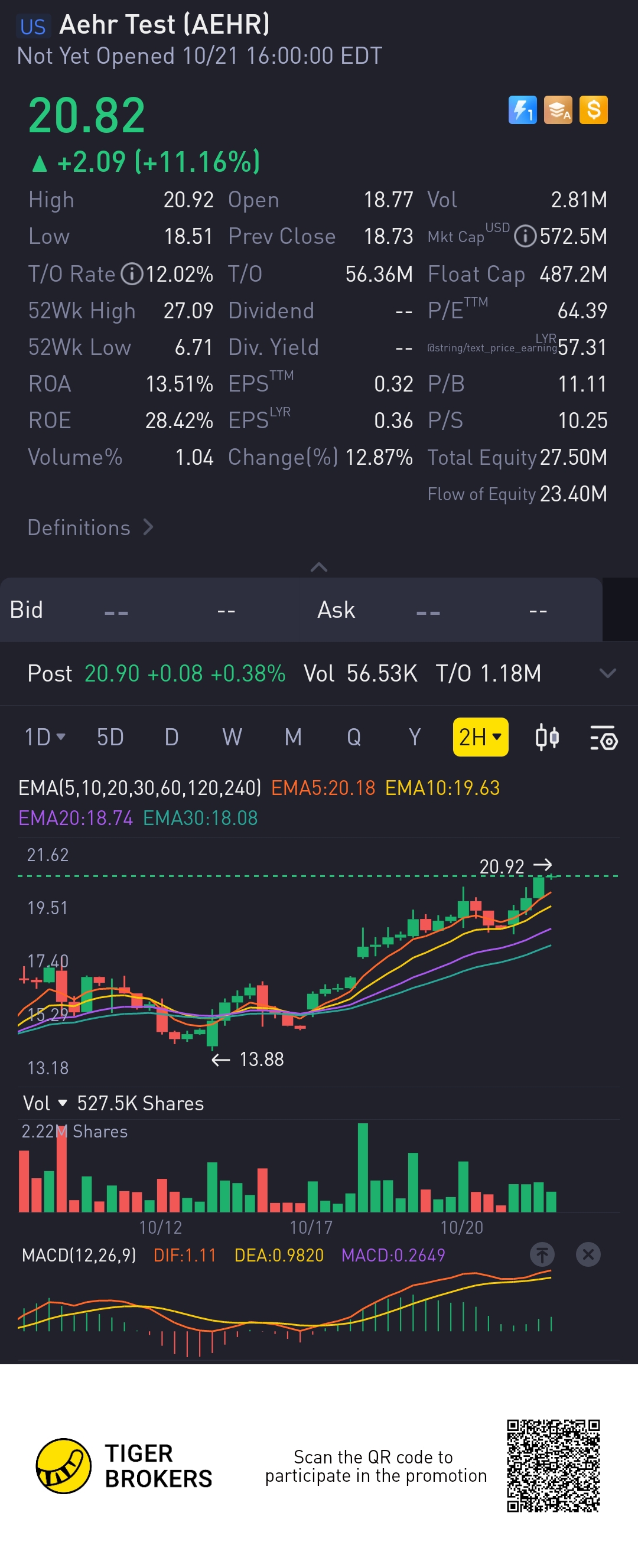Select the monthly M chart

[293, 737]
